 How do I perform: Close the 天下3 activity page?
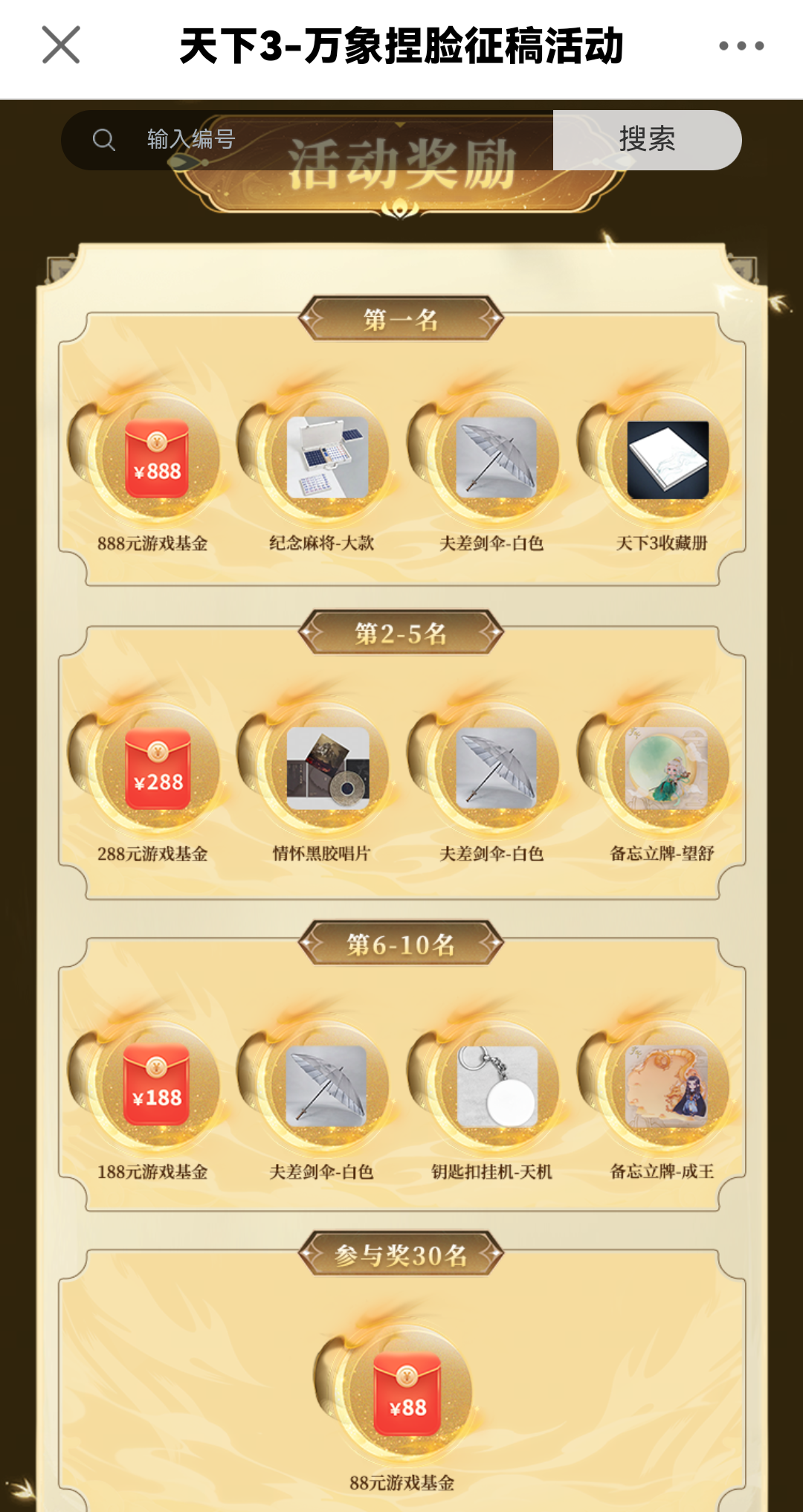(x=61, y=45)
